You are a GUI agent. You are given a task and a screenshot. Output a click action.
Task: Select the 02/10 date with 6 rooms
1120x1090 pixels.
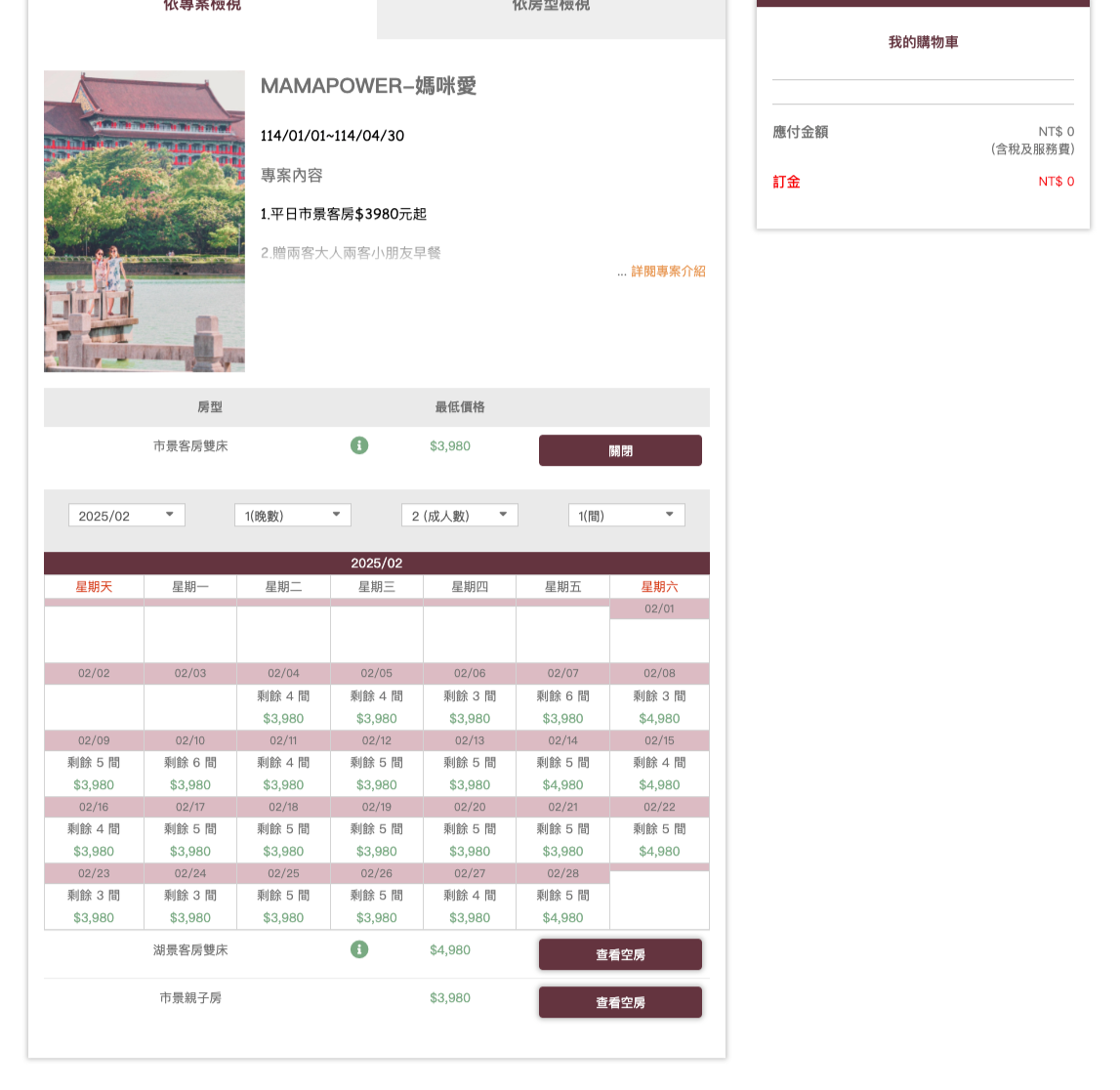pyautogui.click(x=190, y=764)
